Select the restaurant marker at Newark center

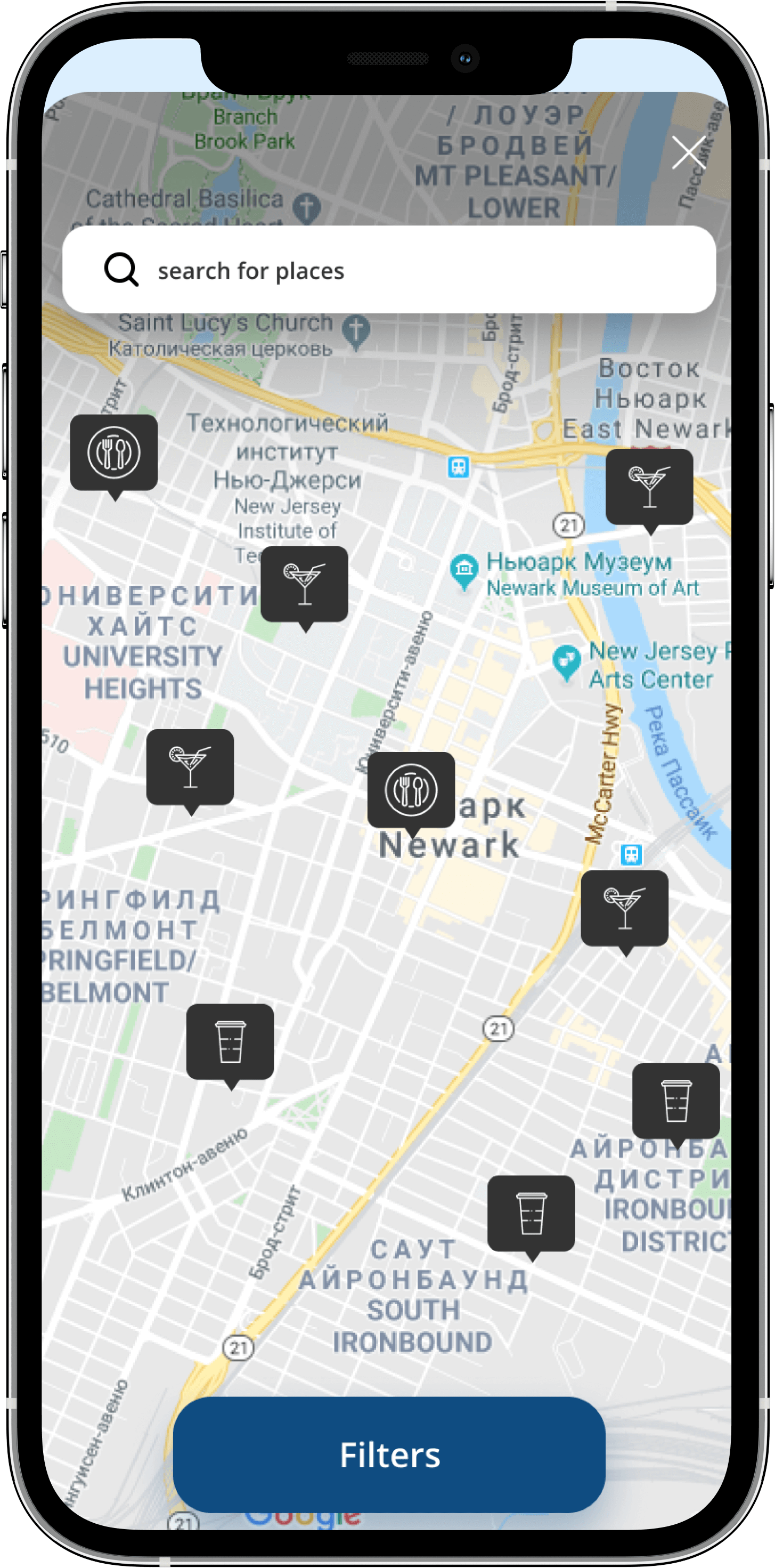pyautogui.click(x=411, y=789)
